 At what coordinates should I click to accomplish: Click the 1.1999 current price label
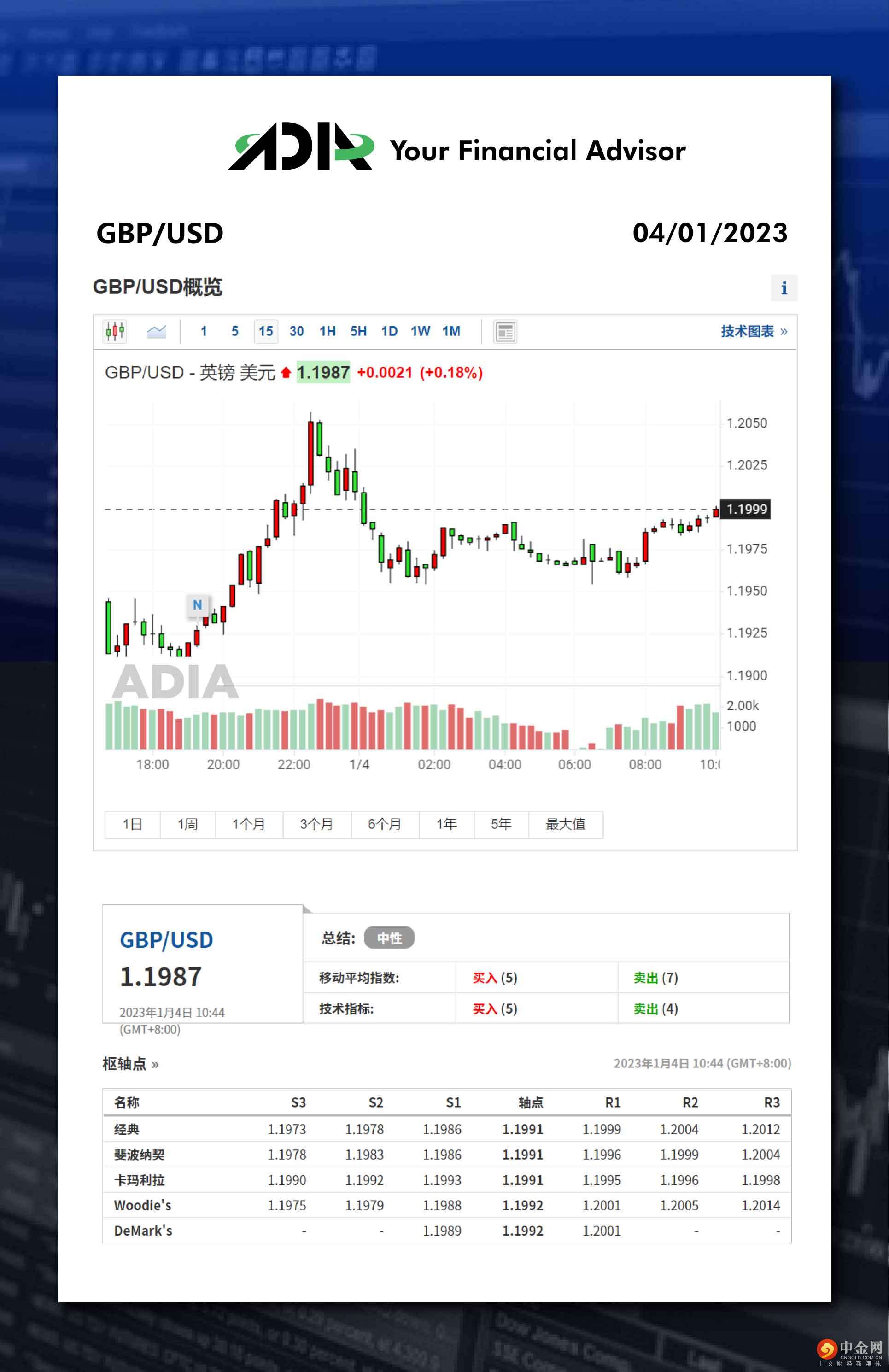point(746,509)
